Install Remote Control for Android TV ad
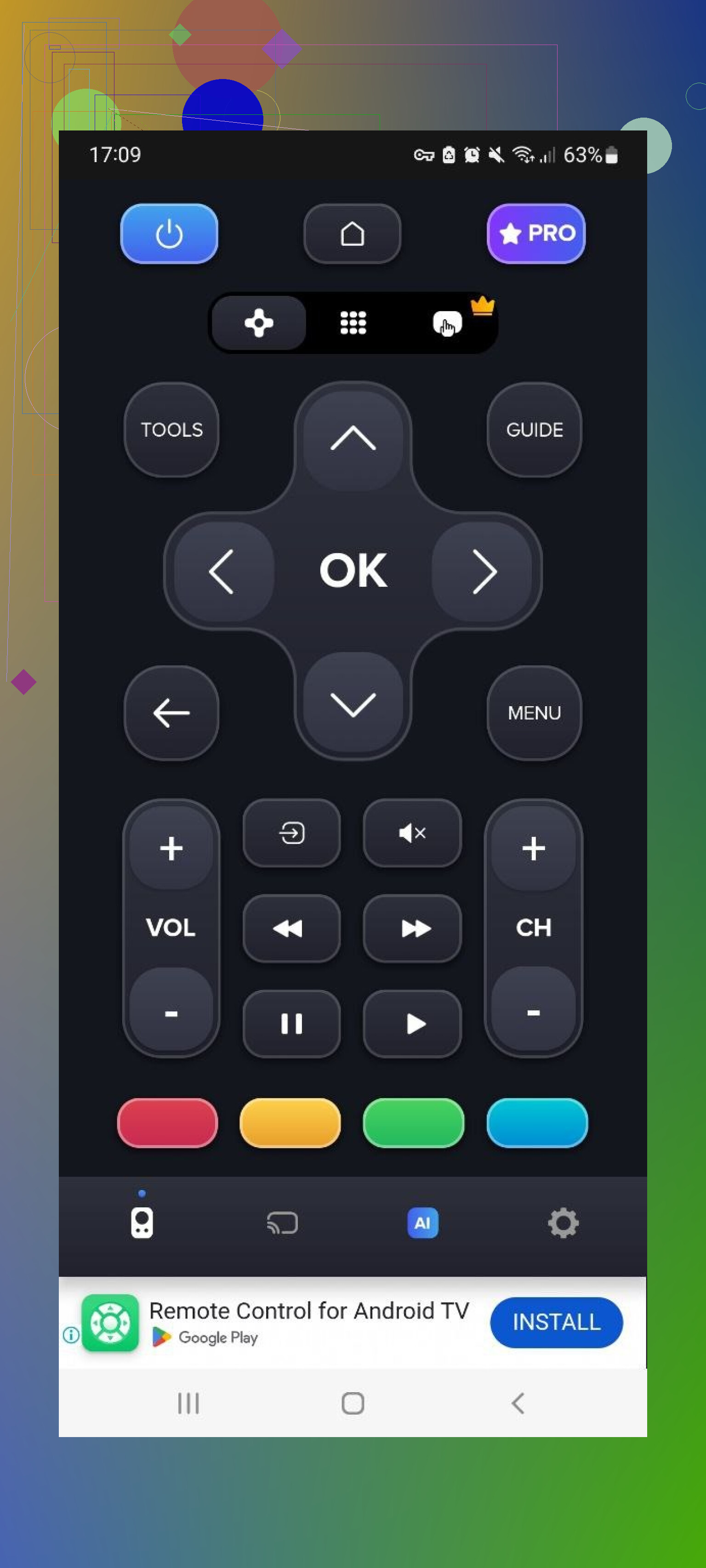This screenshot has width=706, height=1568. [x=556, y=1322]
